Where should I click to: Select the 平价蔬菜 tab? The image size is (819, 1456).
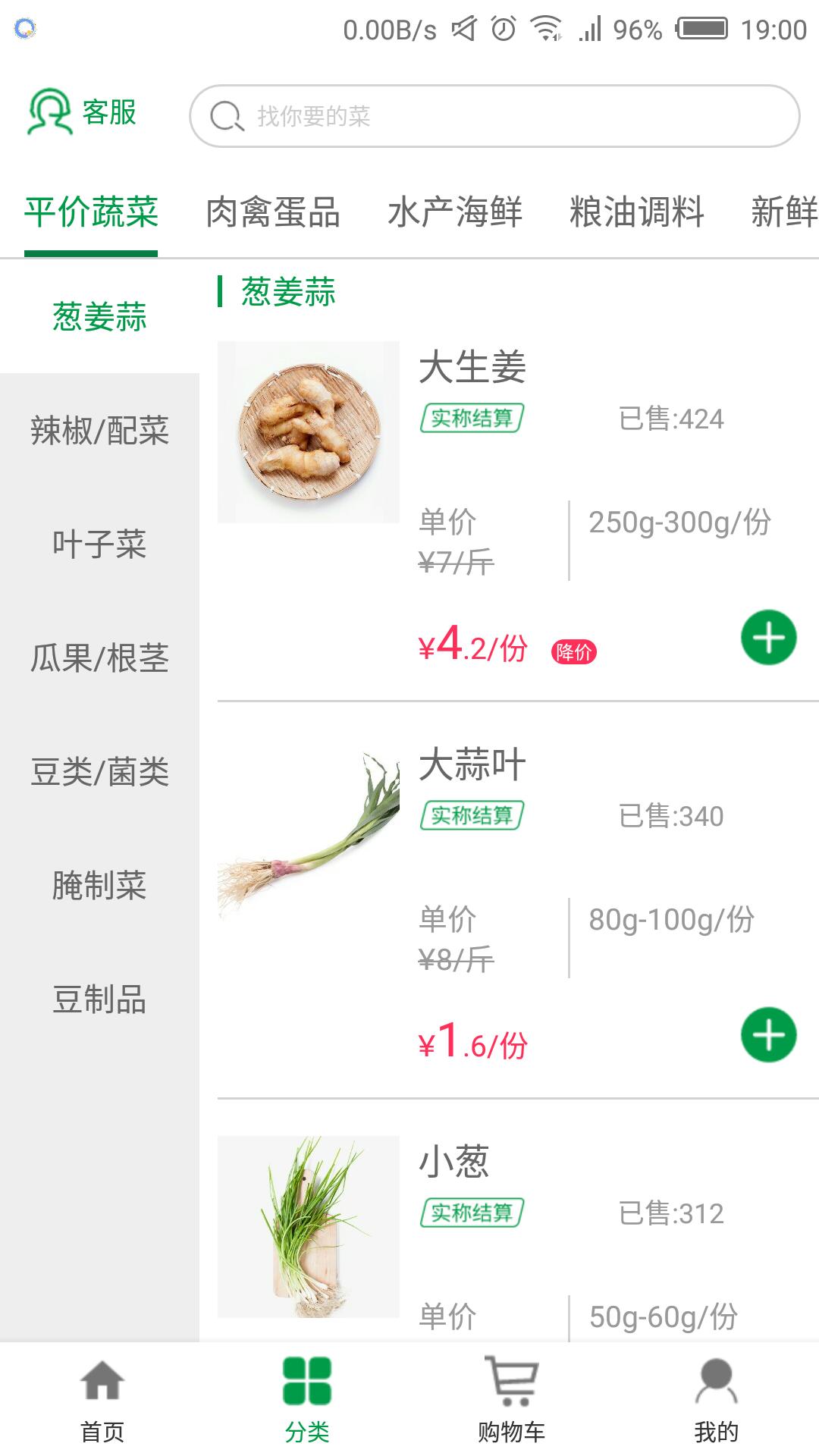point(91,212)
